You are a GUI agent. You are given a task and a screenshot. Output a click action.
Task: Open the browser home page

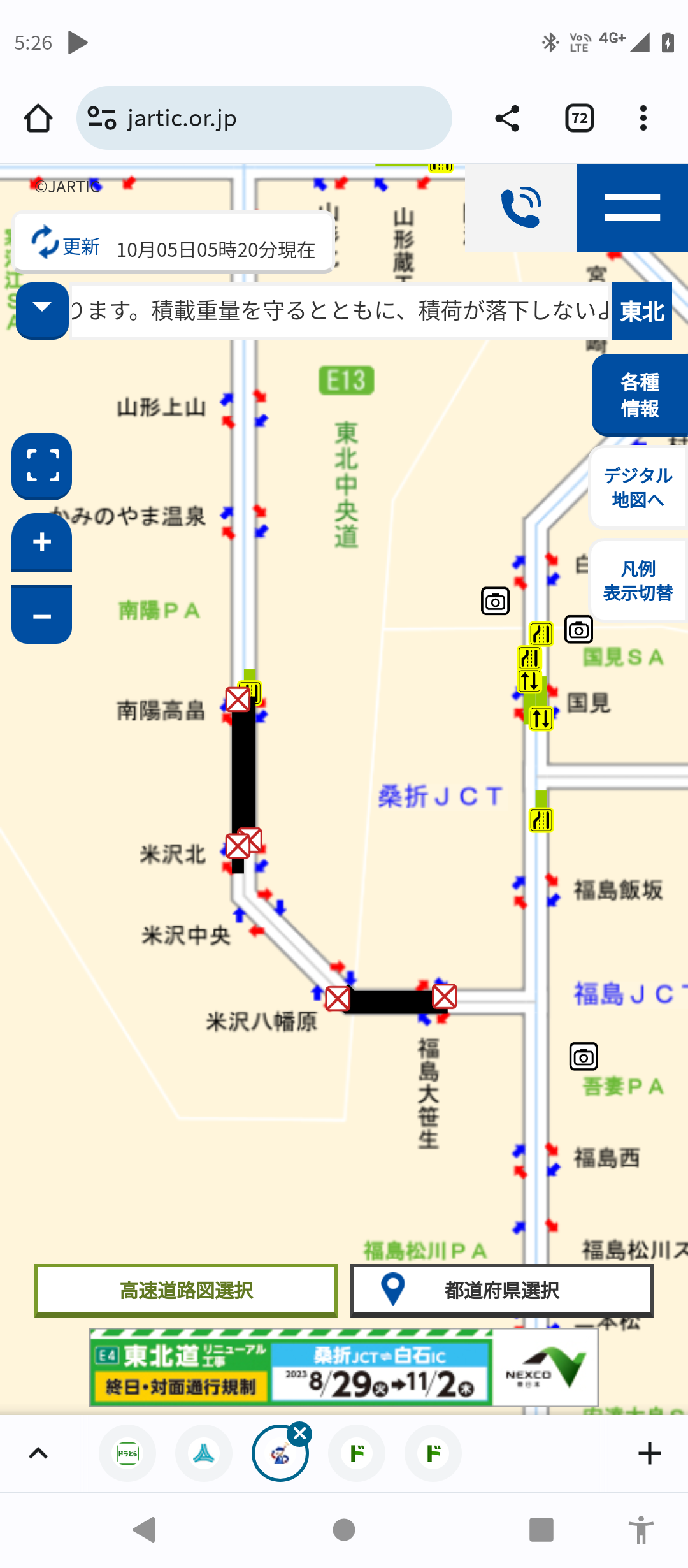[38, 119]
